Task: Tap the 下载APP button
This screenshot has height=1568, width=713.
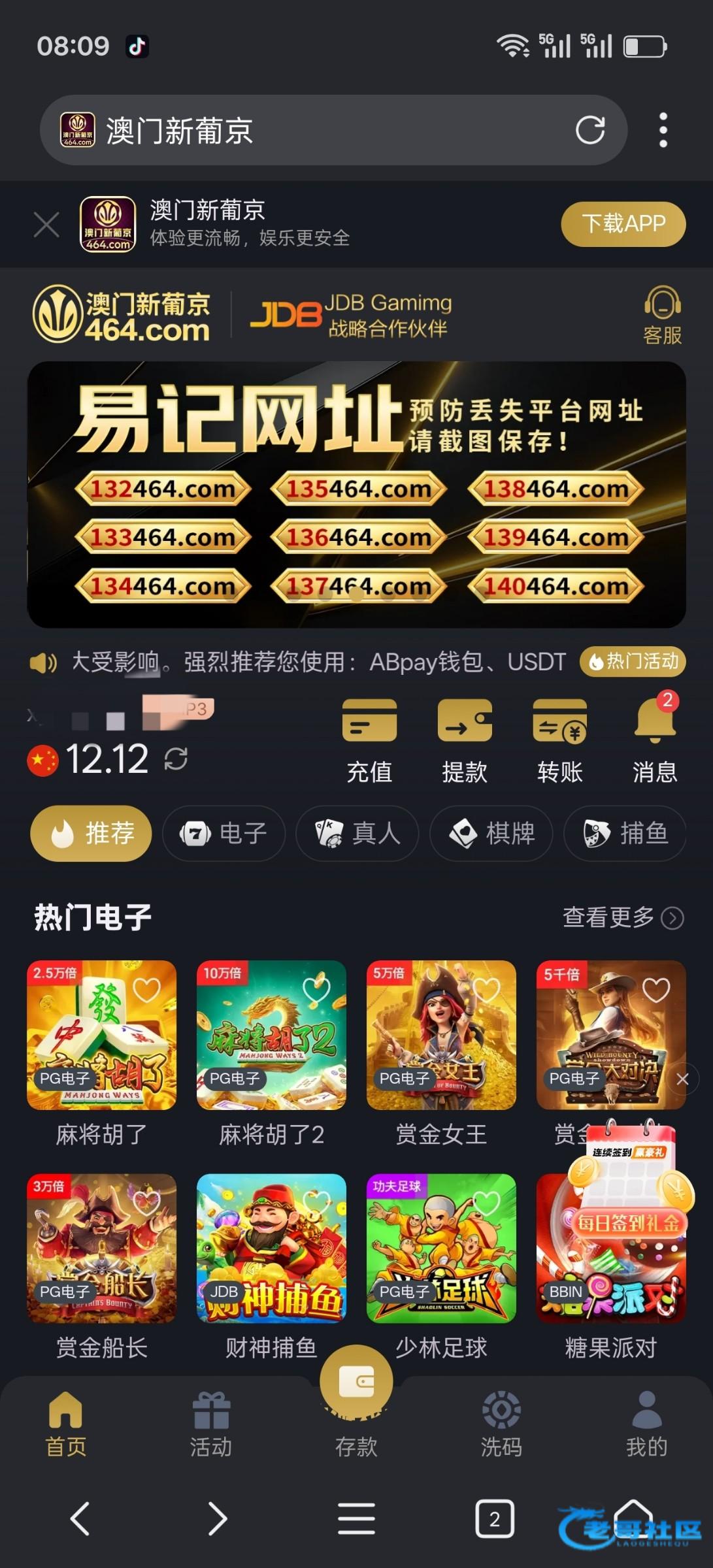Action: [623, 224]
